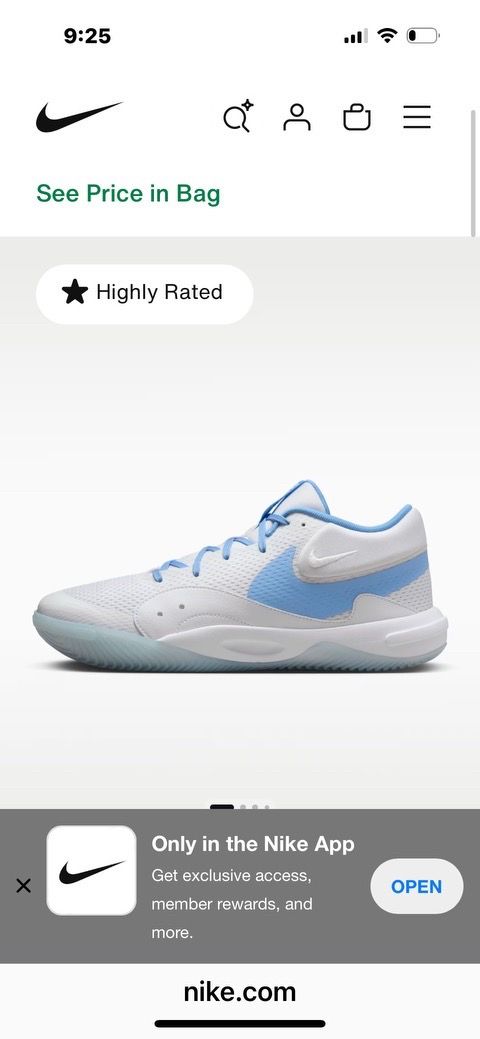
Task: Open the Nike home via swoosh logo
Action: 79,117
